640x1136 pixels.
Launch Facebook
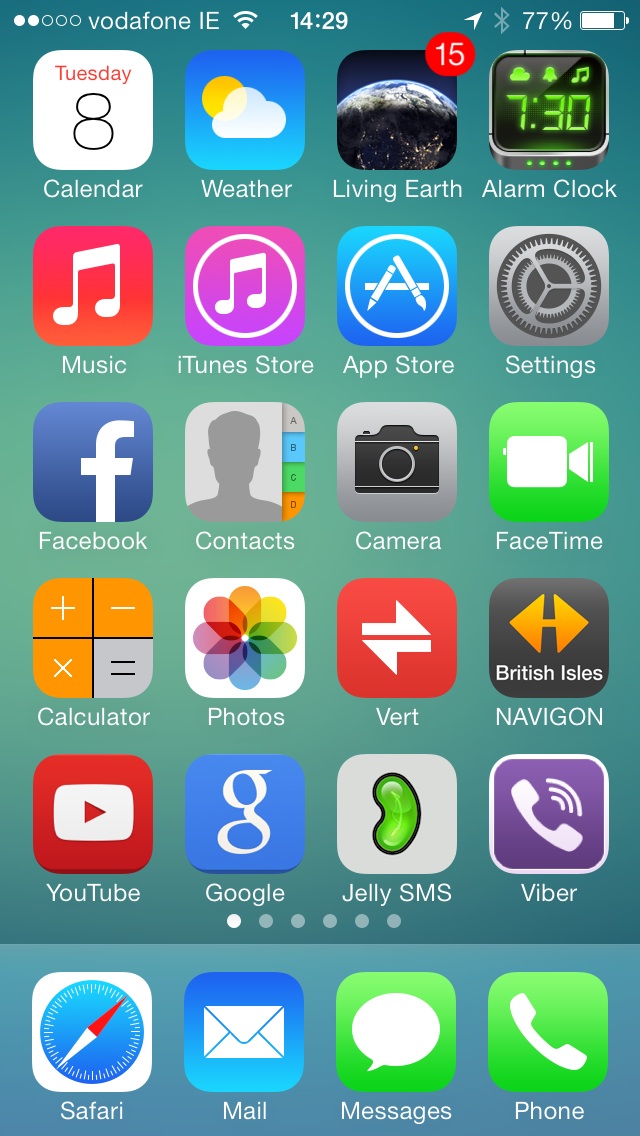point(93,462)
